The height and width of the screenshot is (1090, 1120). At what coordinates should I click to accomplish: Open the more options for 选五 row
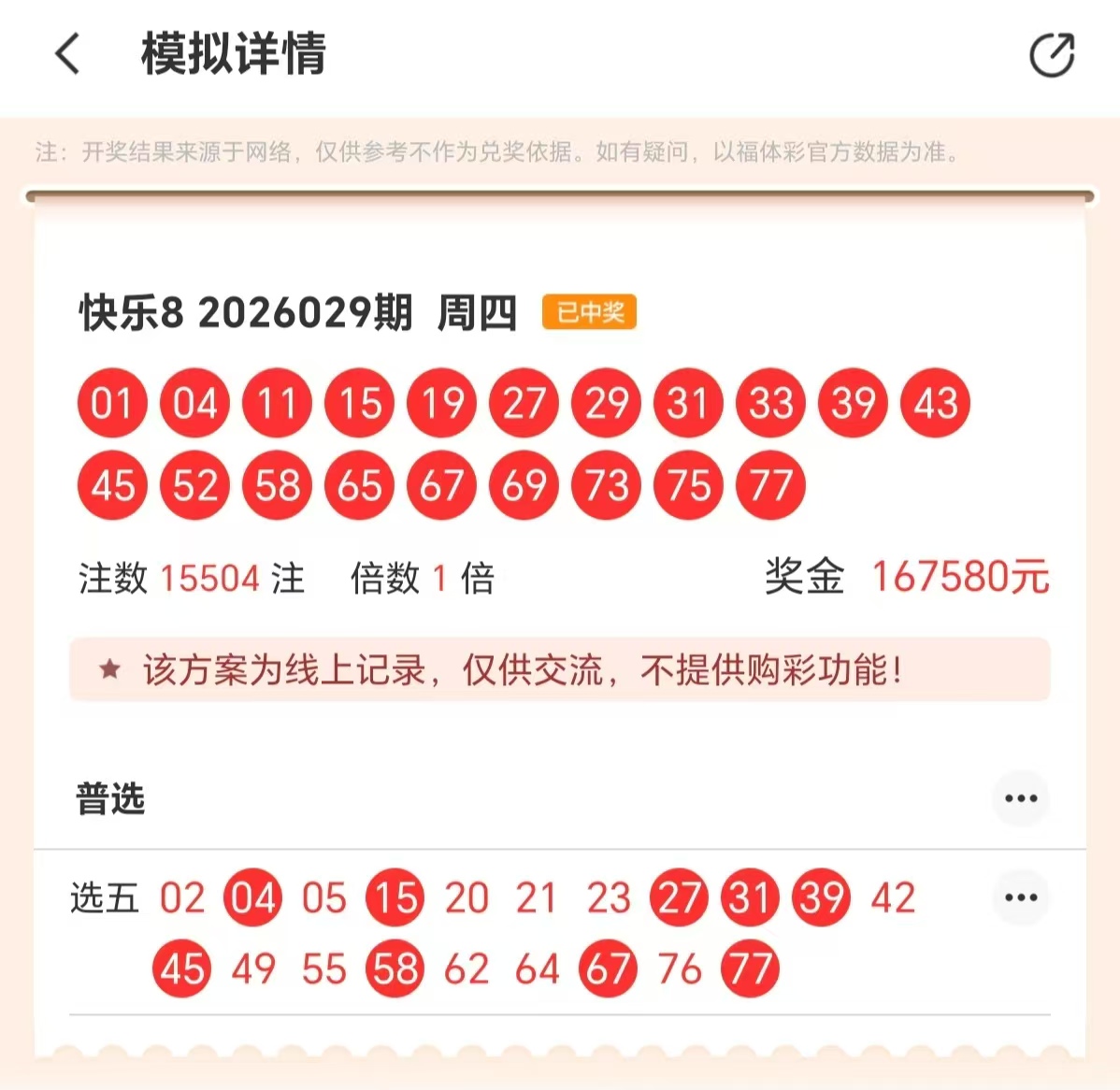(x=1020, y=897)
